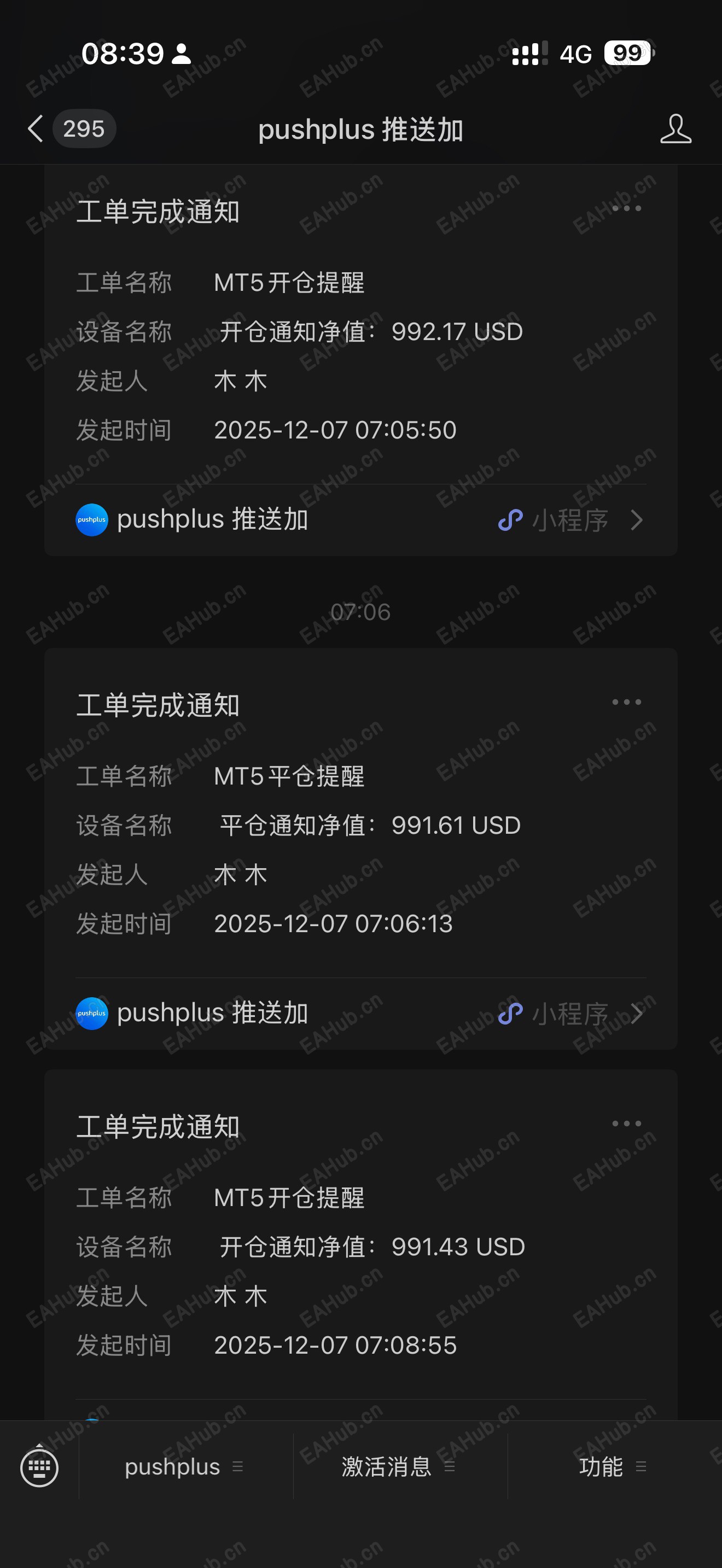
Task: Open the pushplus account profile icon
Action: 675,129
